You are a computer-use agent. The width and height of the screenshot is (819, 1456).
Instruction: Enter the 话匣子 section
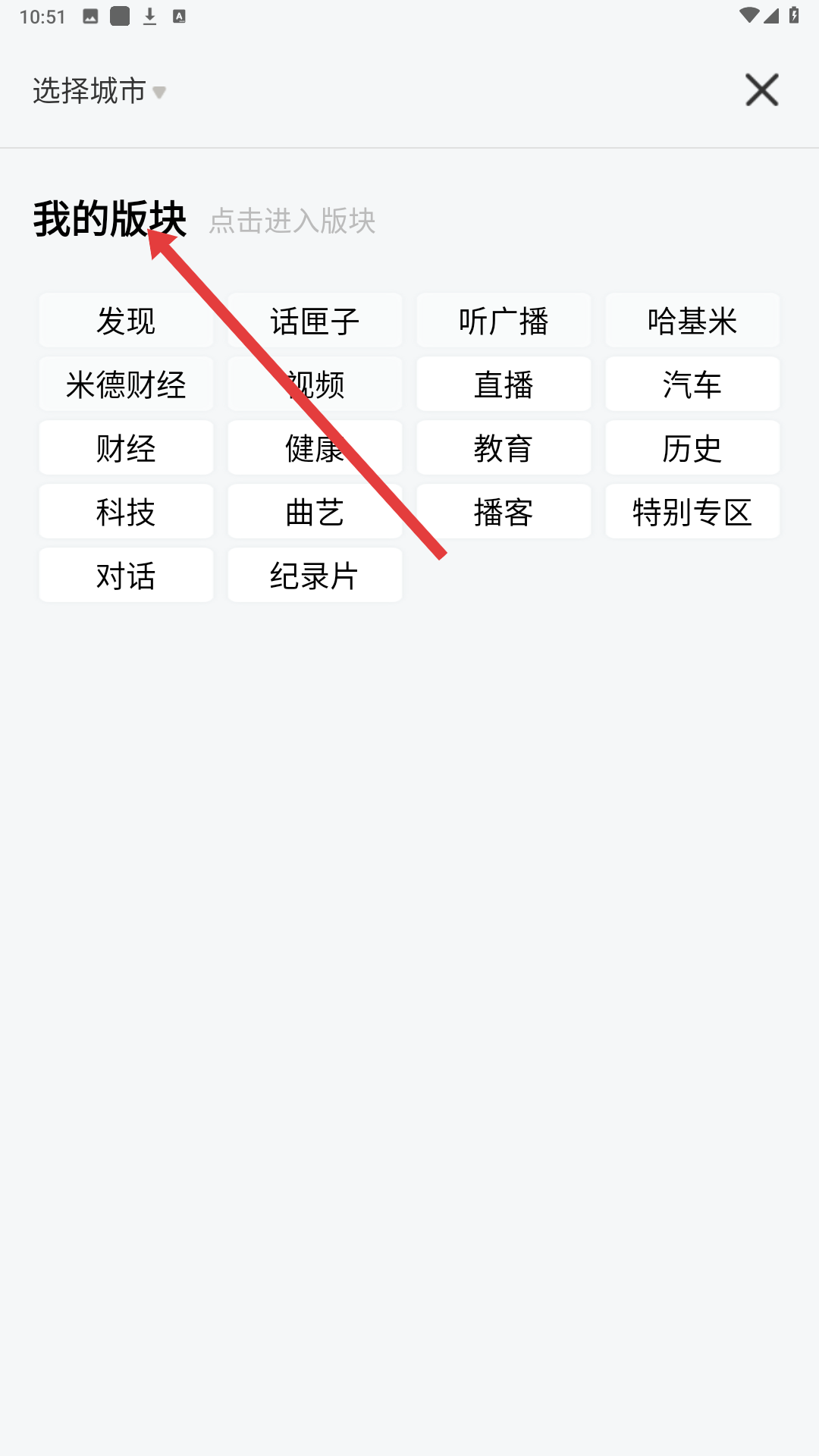[314, 320]
